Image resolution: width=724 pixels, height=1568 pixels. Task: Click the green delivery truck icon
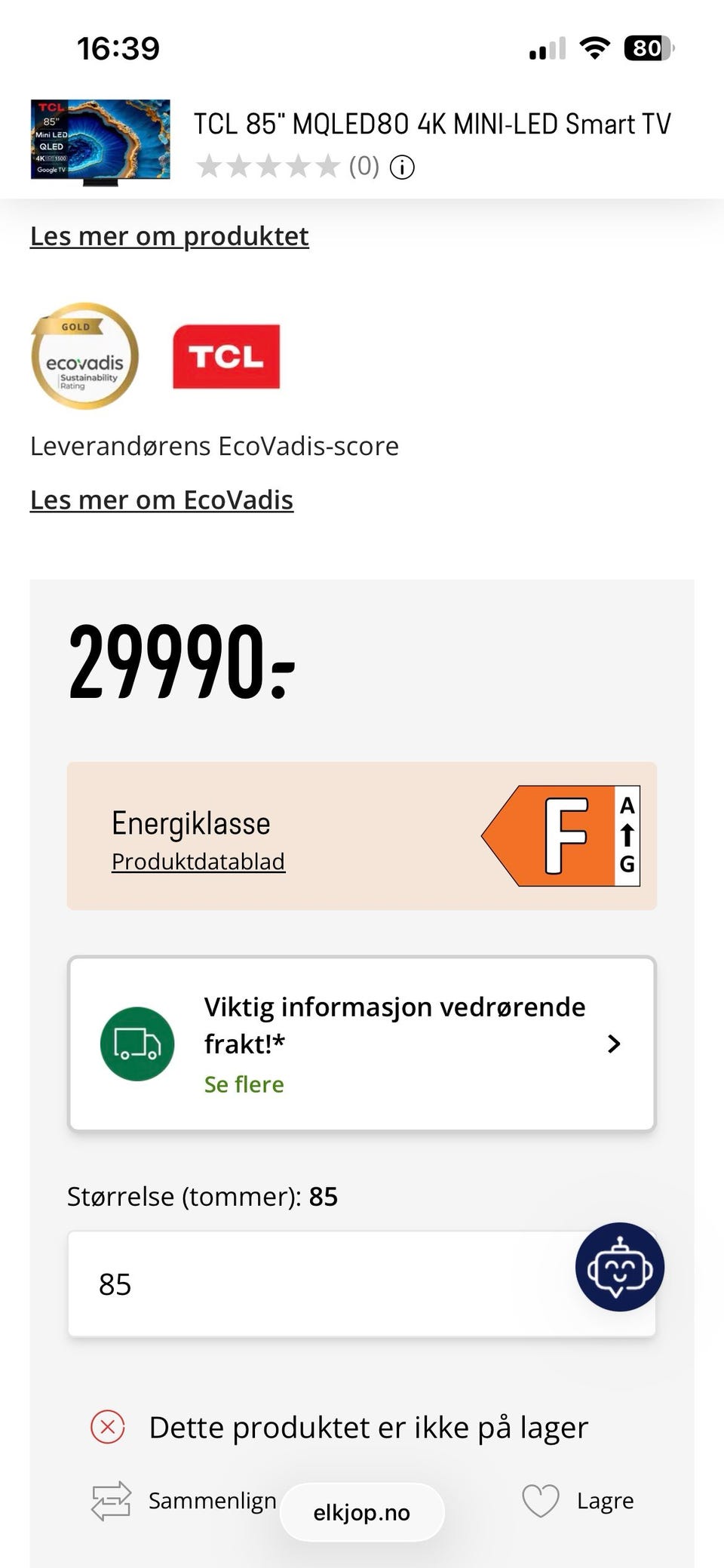137,1044
